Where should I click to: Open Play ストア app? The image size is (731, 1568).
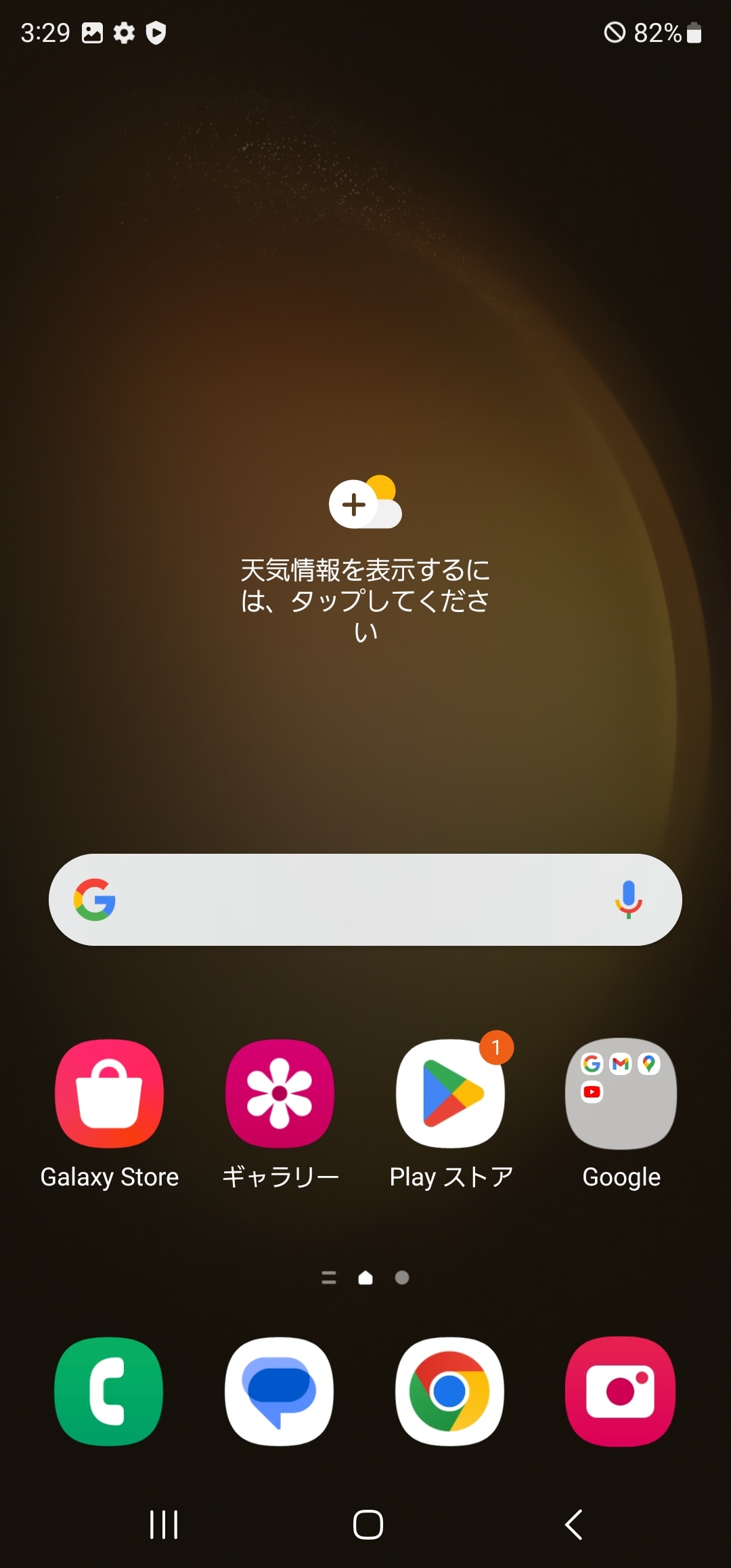(450, 1093)
